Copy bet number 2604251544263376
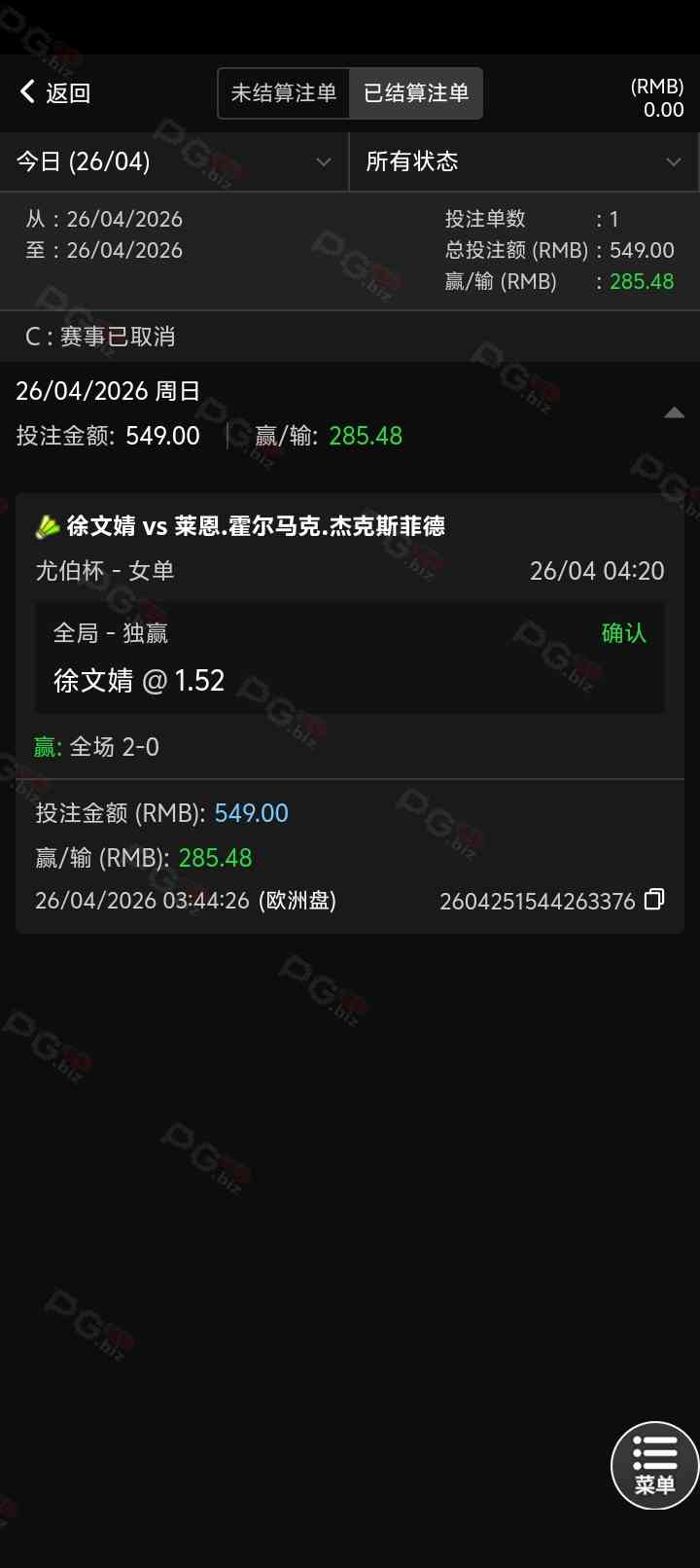This screenshot has height=1568, width=700. click(x=655, y=900)
